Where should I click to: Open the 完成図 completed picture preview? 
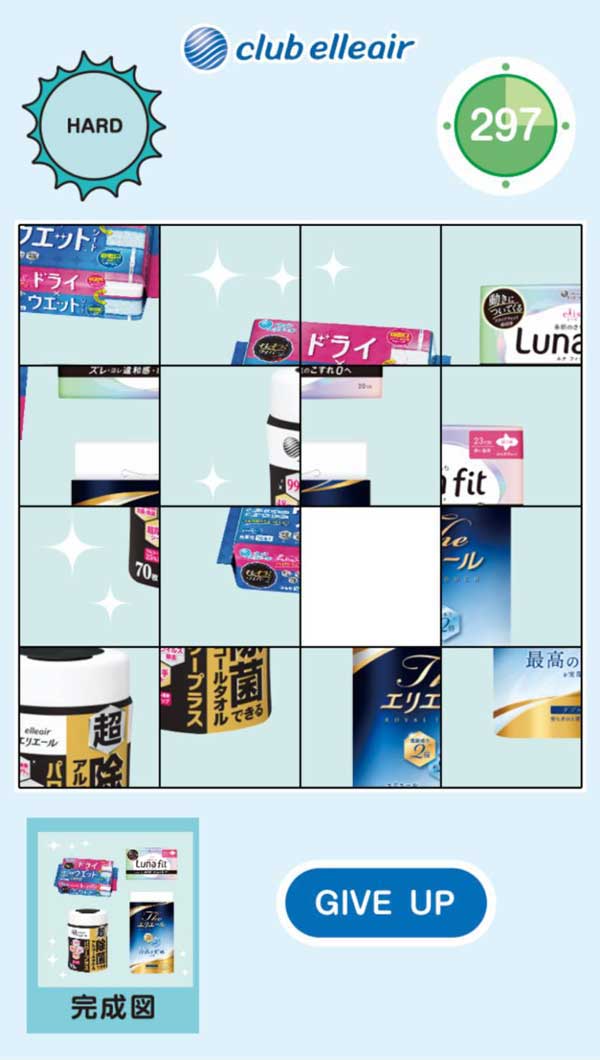tap(112, 924)
